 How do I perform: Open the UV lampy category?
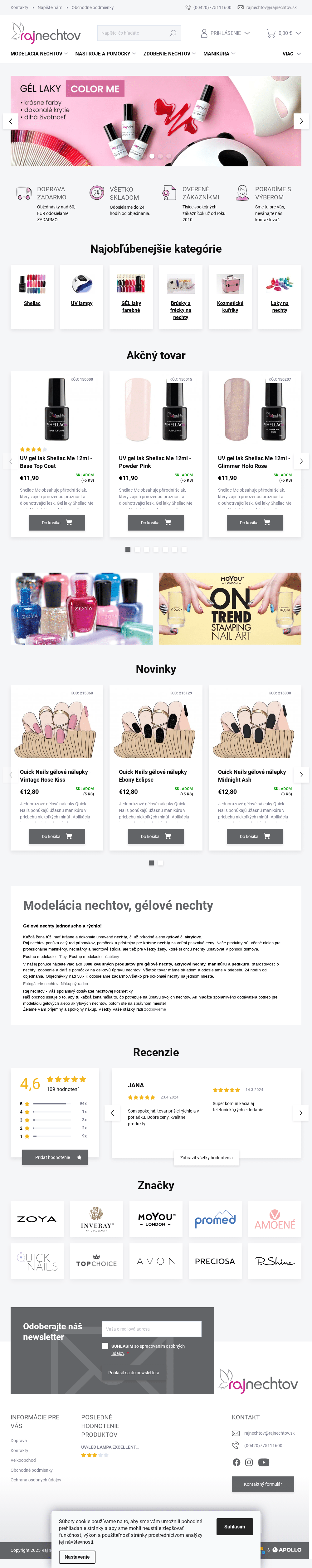[82, 303]
